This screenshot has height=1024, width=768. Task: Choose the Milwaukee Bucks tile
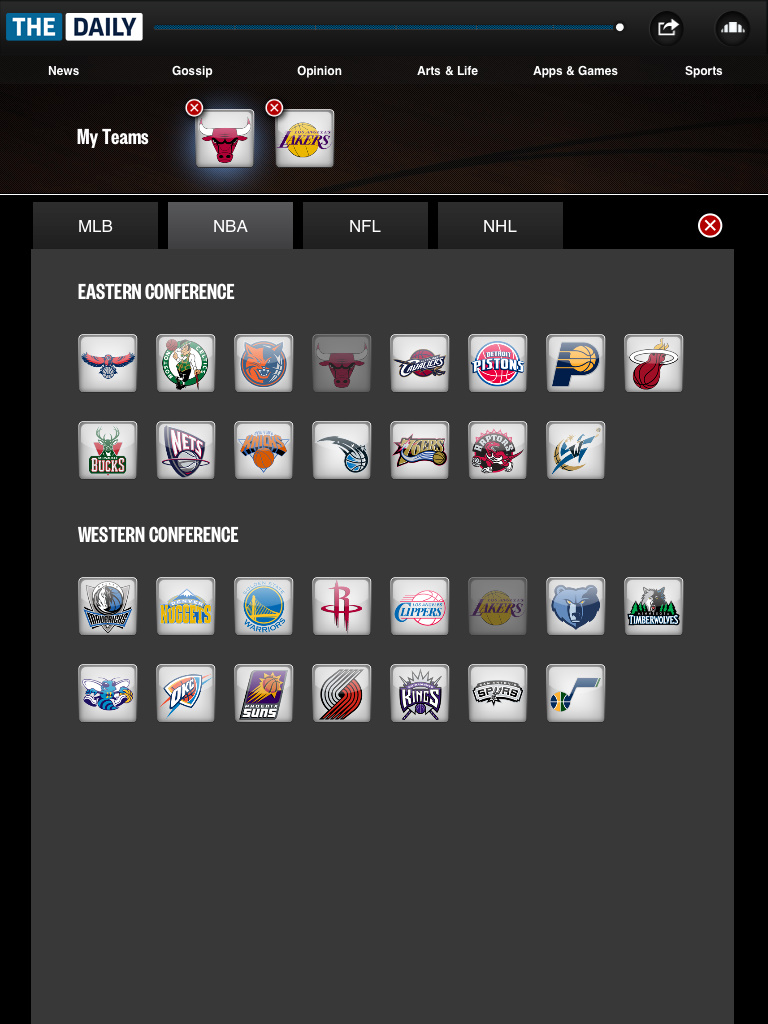point(108,450)
